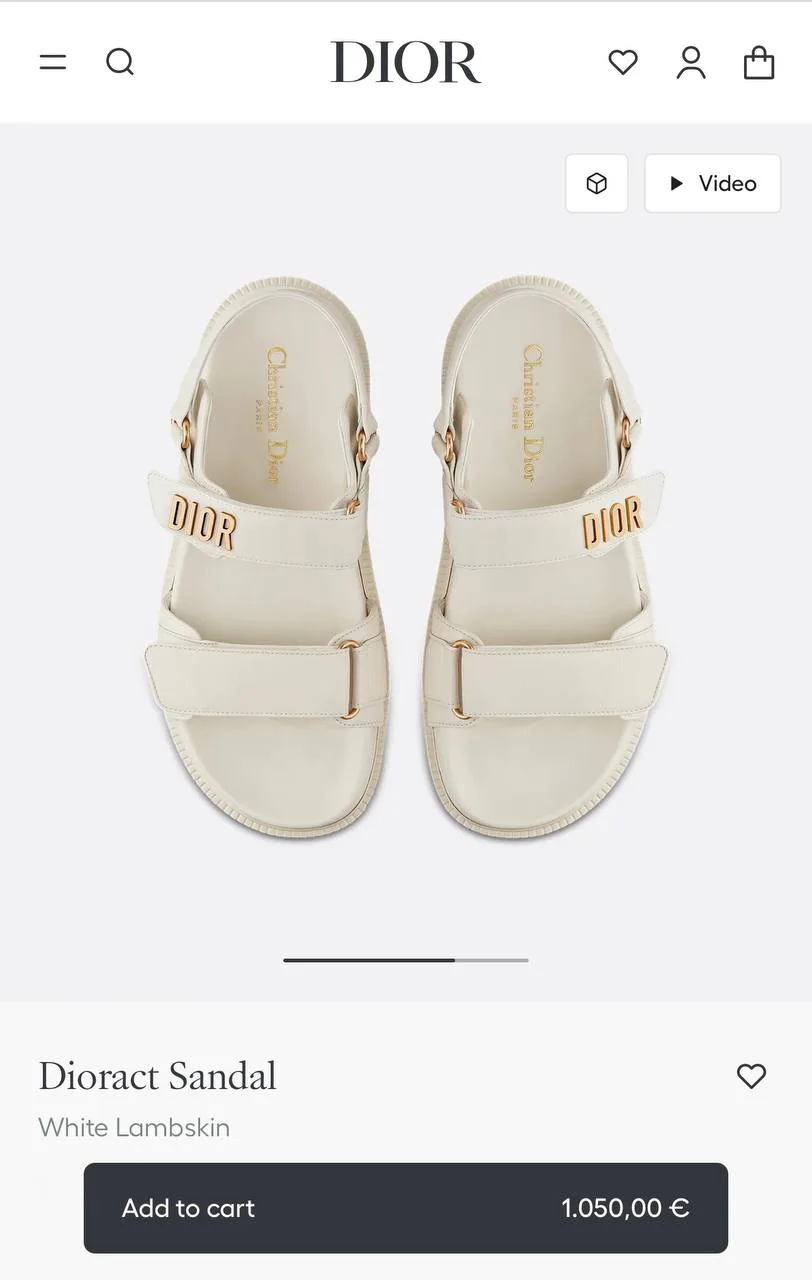
Task: View the shopping bag
Action: coord(759,62)
